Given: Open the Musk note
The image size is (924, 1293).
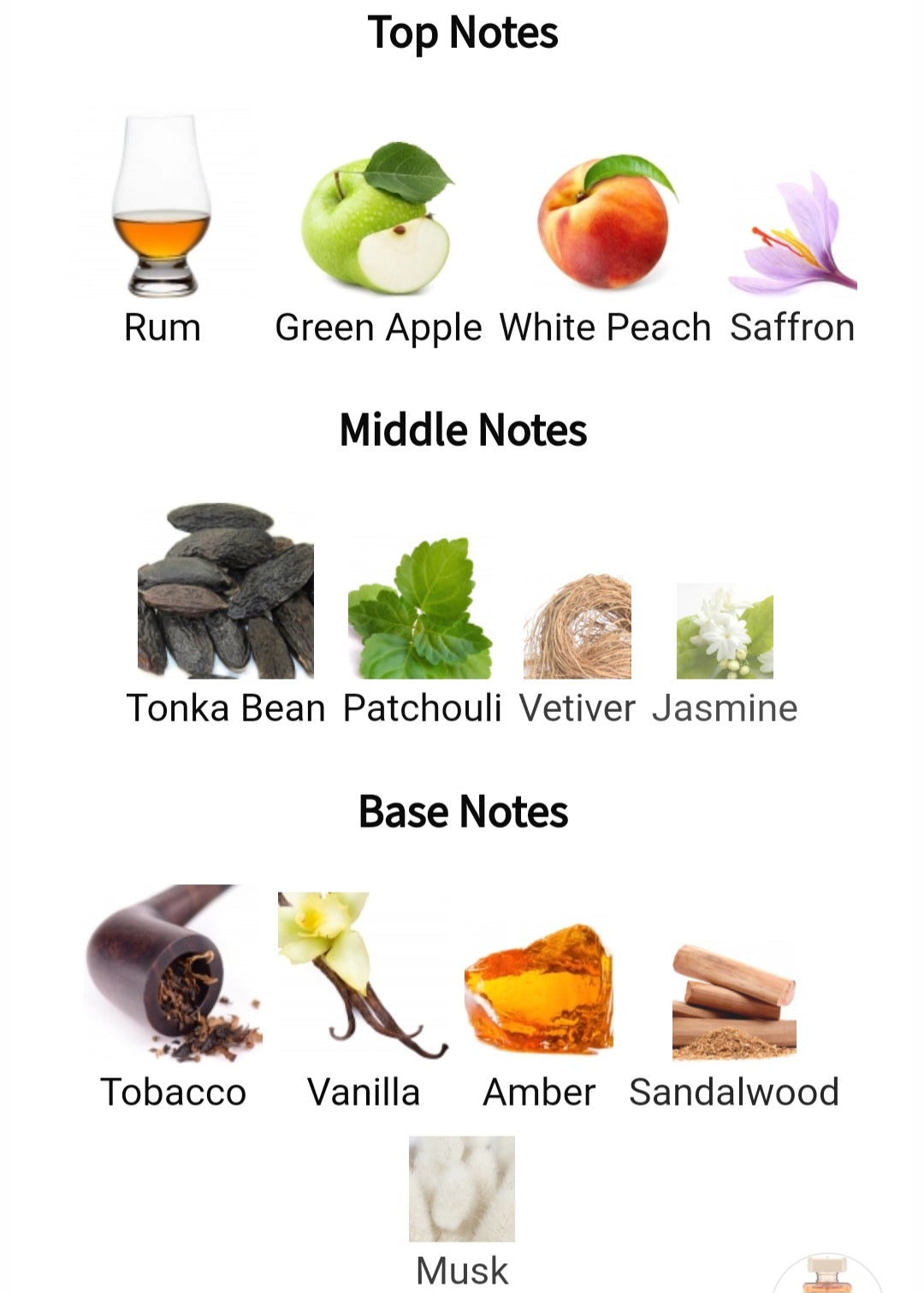Looking at the screenshot, I should (x=462, y=1189).
